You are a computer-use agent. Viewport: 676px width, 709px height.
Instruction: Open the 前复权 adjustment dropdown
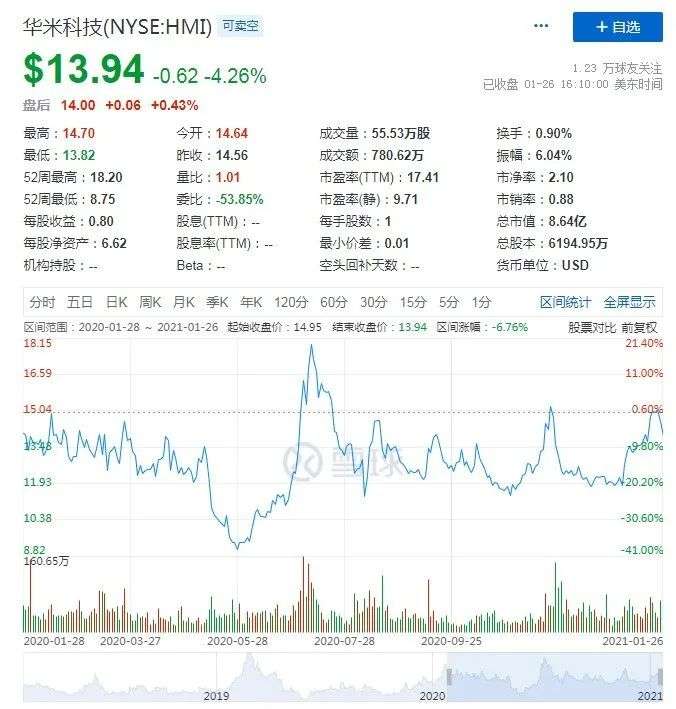(x=640, y=327)
